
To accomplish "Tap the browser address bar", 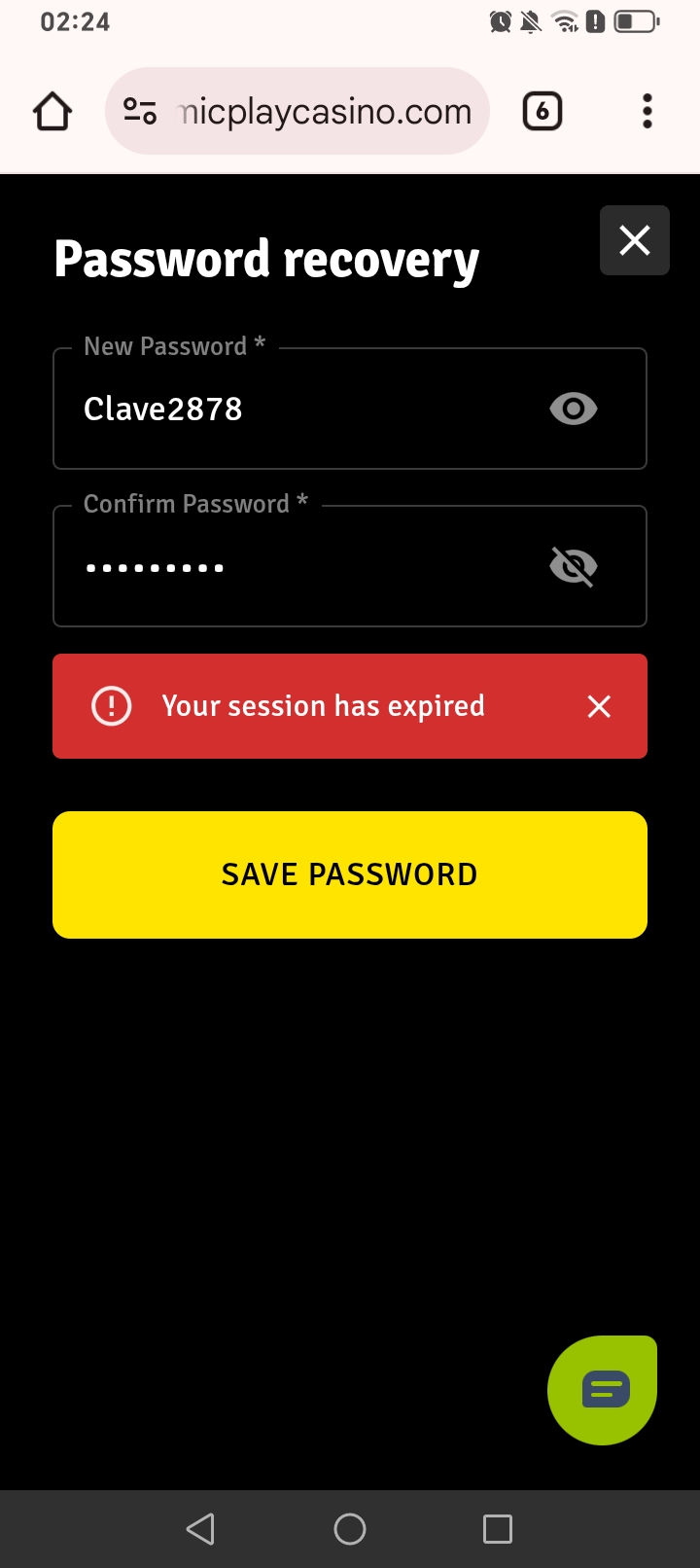I will coord(325,112).
